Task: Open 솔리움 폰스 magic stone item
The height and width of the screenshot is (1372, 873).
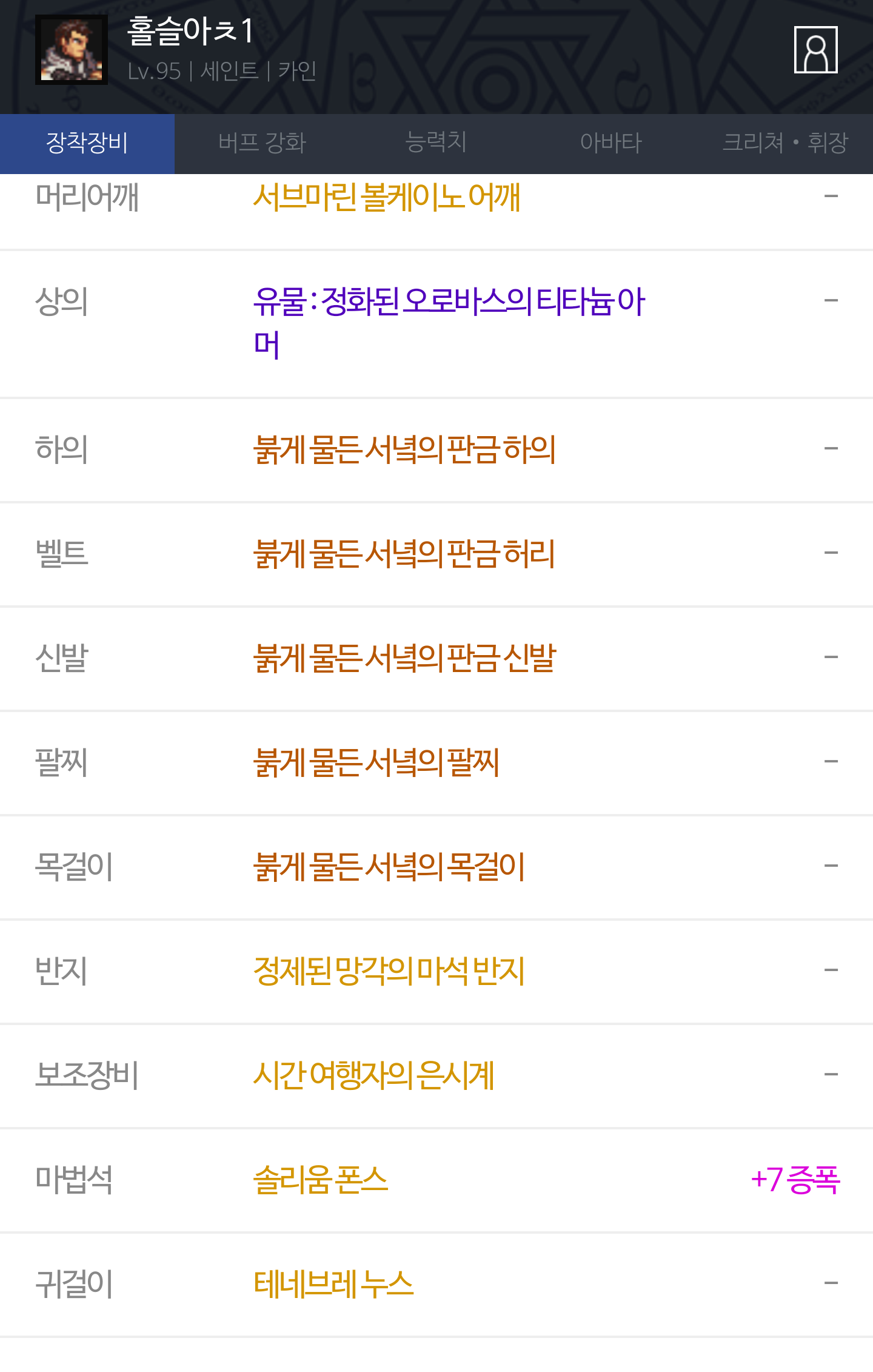Action: point(320,1180)
